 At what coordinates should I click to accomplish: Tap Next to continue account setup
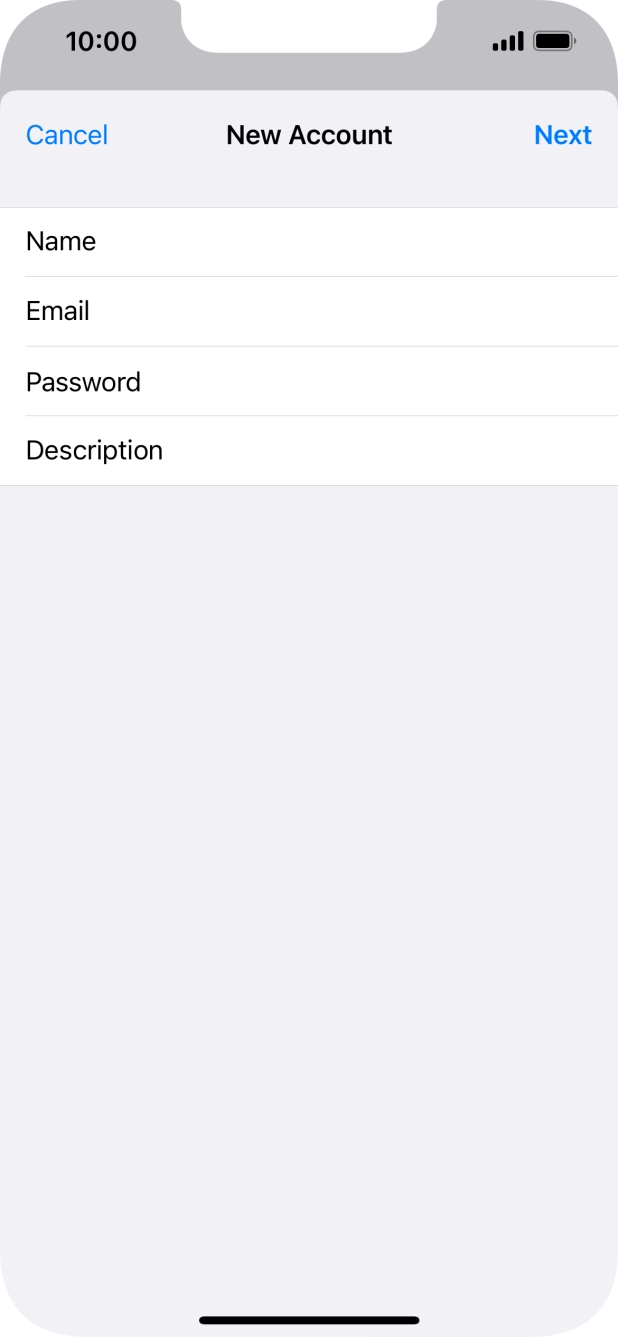point(563,135)
